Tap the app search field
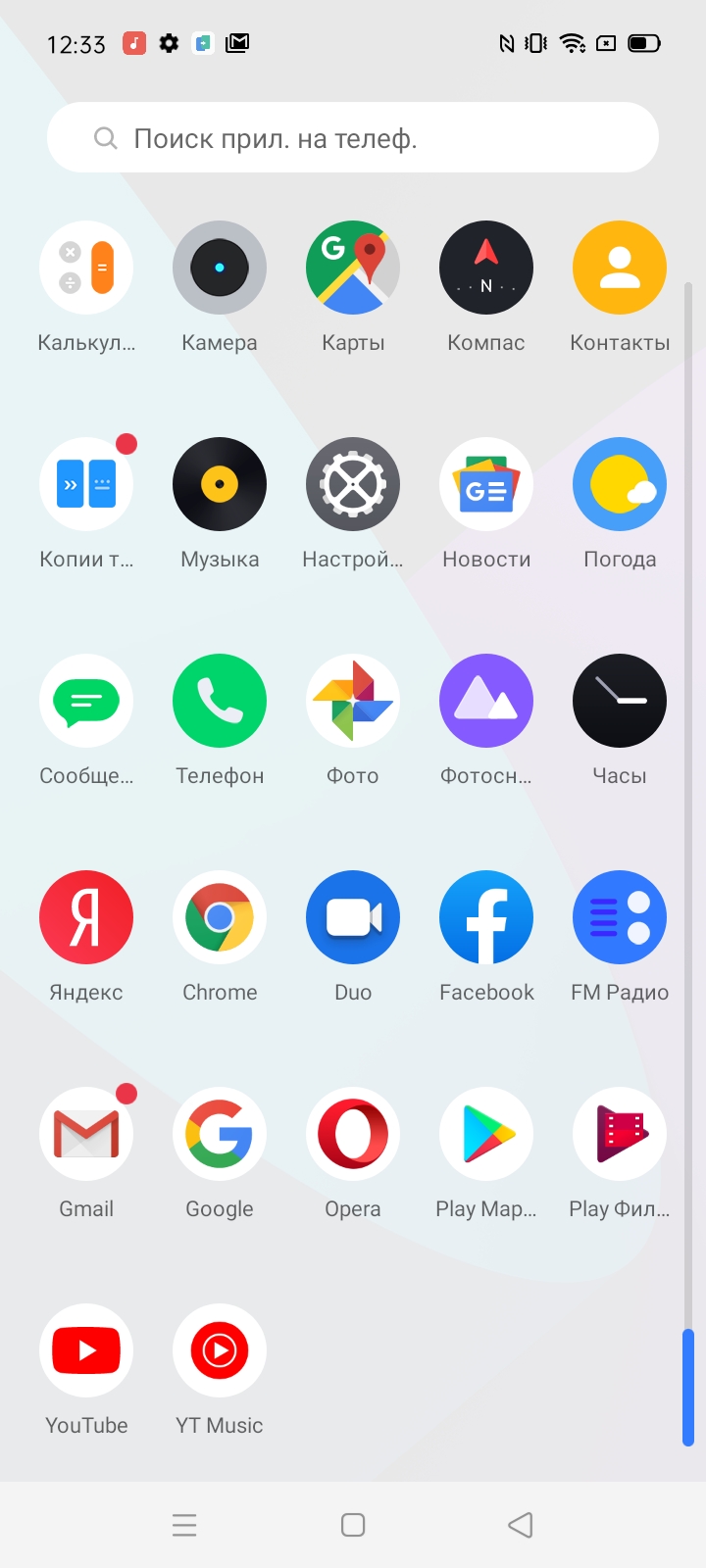Viewport: 706px width, 1568px height. pyautogui.click(x=353, y=138)
